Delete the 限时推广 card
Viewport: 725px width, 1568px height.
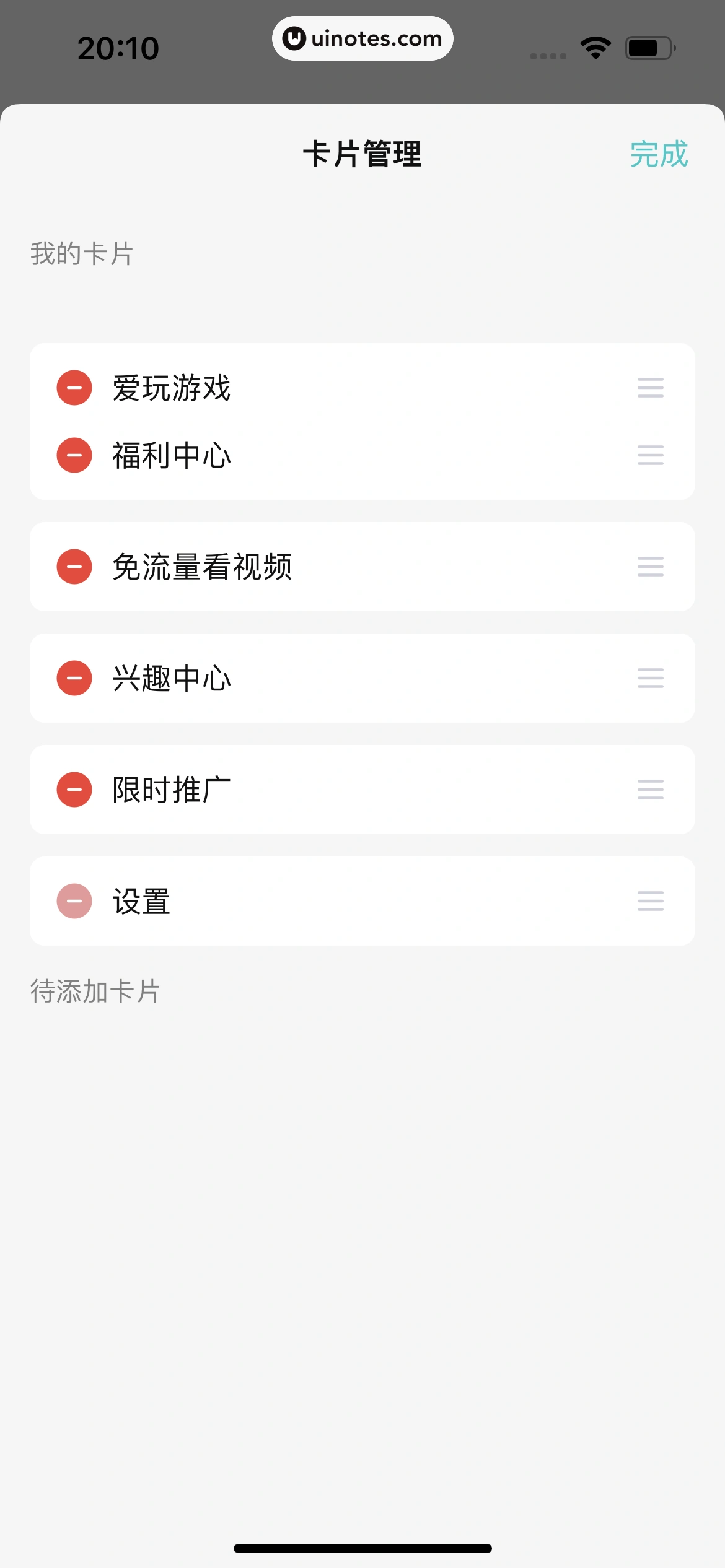pyautogui.click(x=74, y=790)
